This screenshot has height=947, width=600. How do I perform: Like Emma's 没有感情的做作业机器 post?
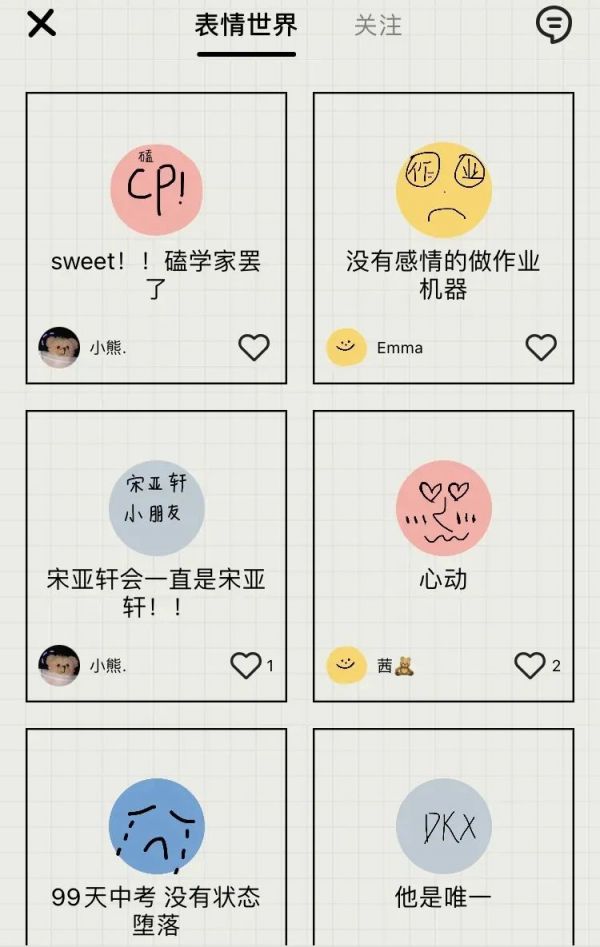pyautogui.click(x=541, y=347)
